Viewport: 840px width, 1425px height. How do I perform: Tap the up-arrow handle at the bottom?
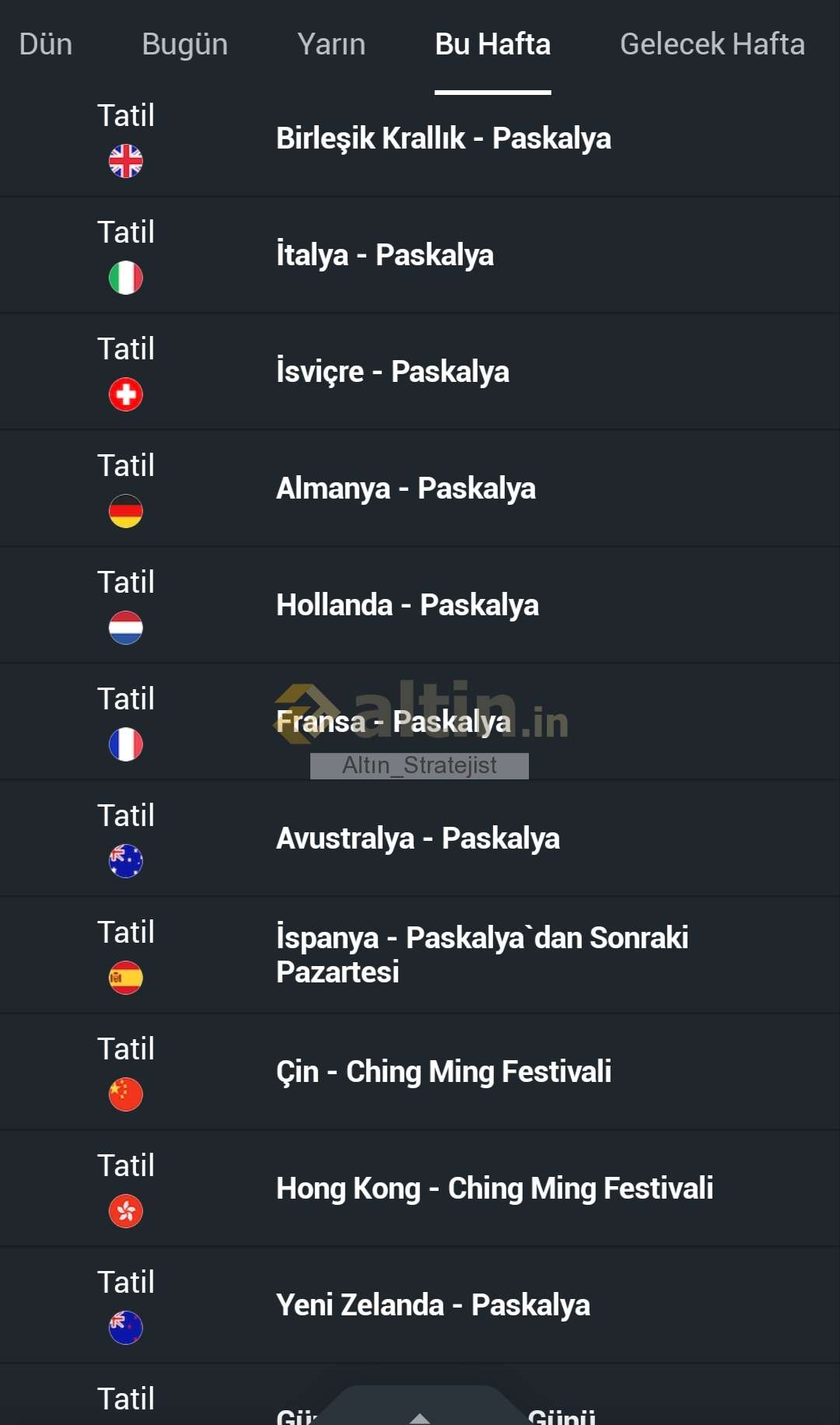420,1412
